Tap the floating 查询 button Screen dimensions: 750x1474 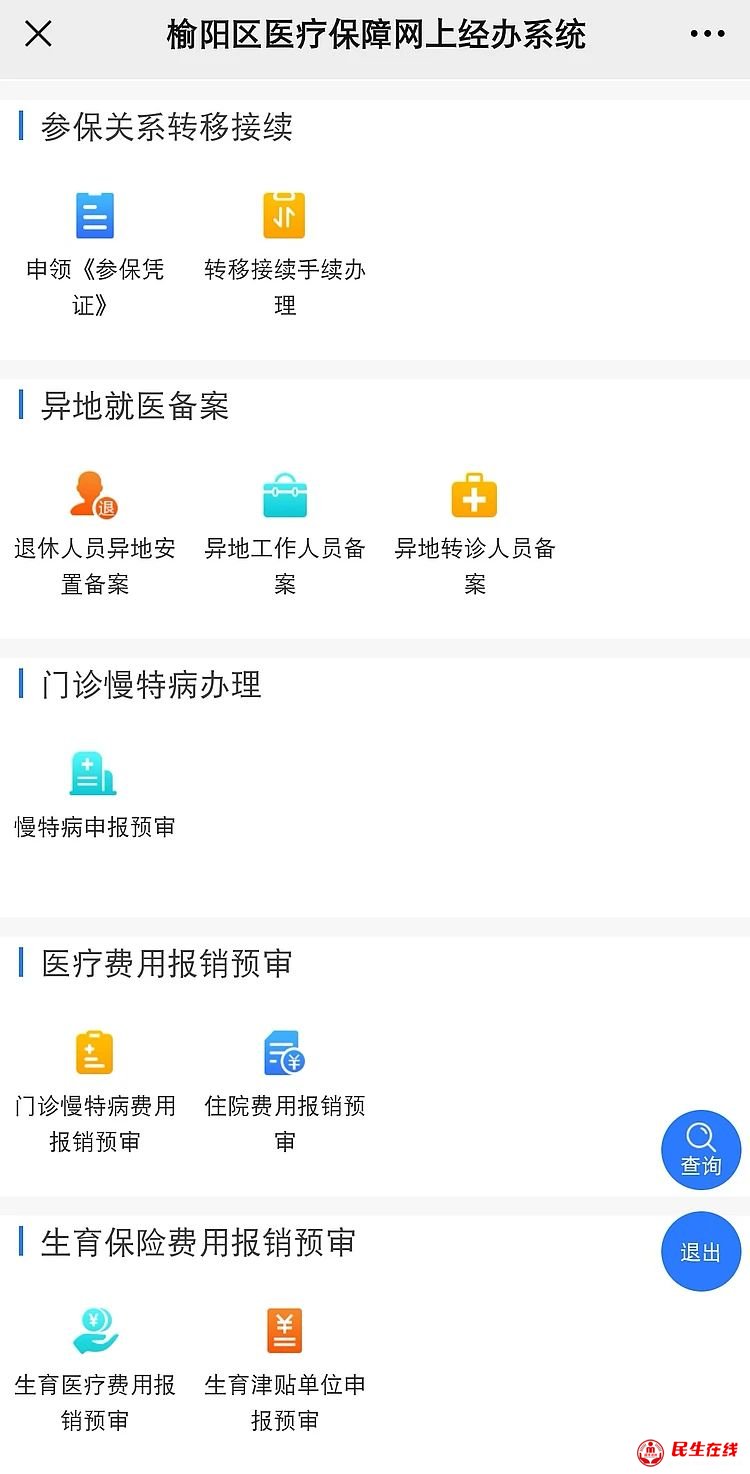701,1150
